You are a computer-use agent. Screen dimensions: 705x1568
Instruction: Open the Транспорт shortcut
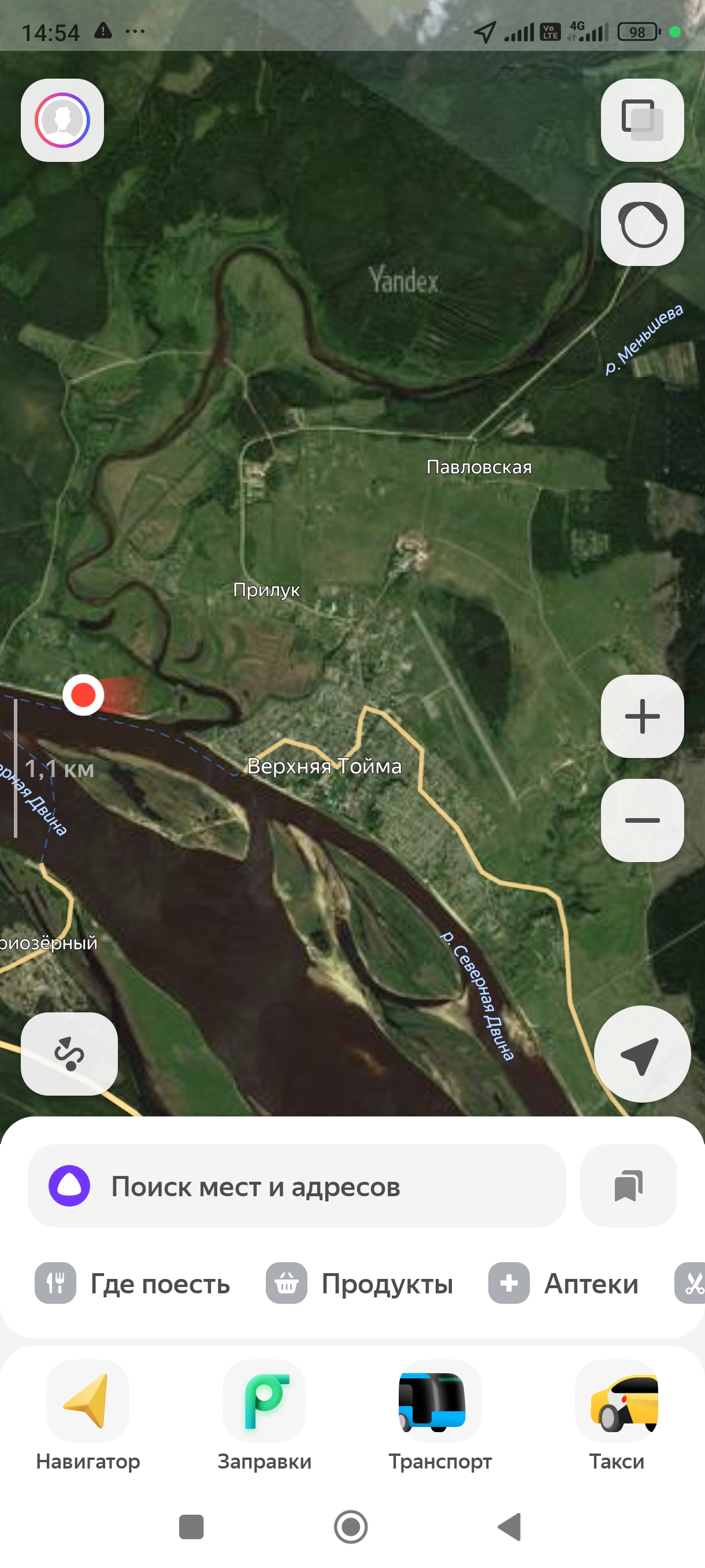pos(440,1416)
